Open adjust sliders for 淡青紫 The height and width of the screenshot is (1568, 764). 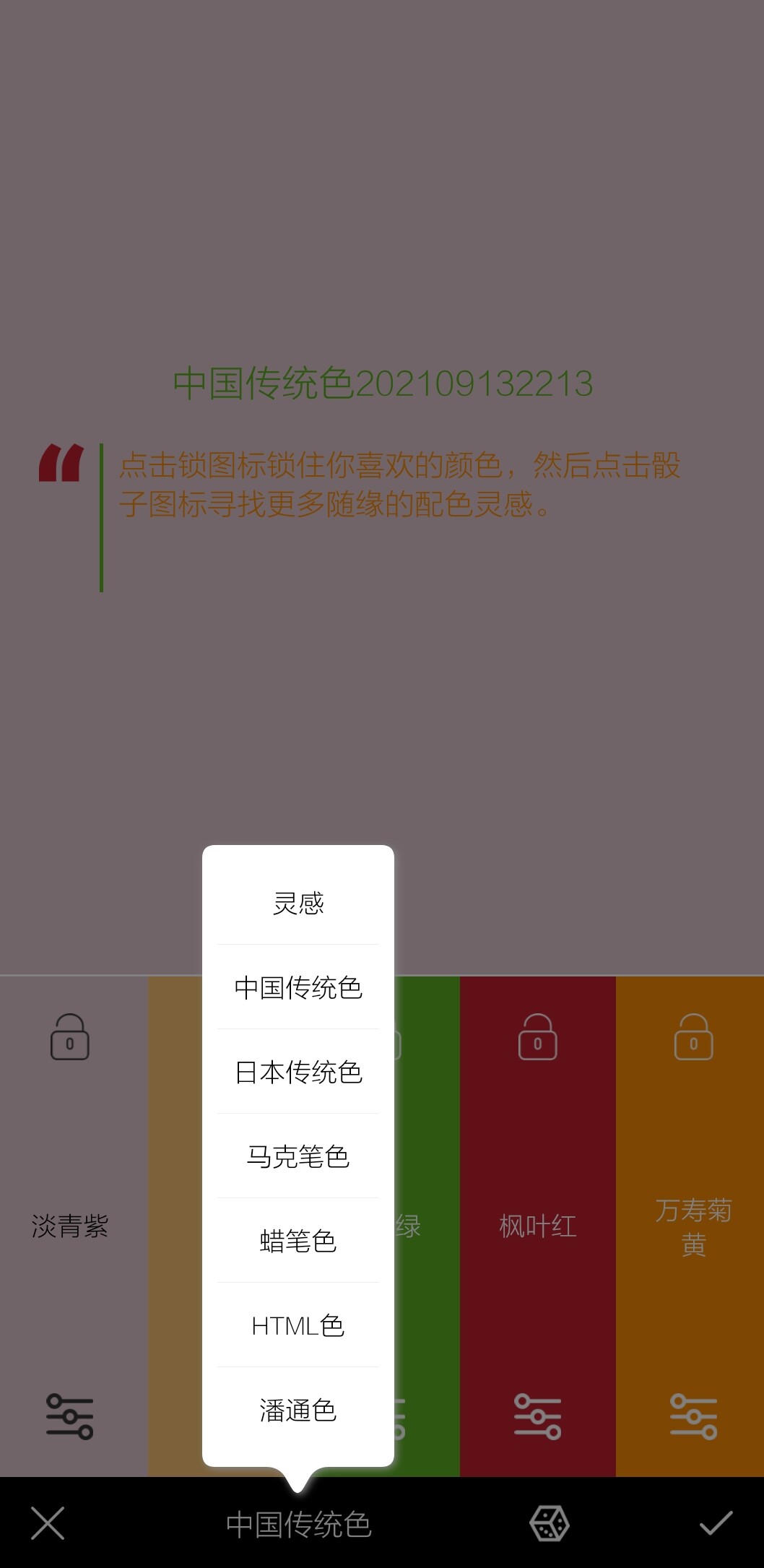(70, 1416)
